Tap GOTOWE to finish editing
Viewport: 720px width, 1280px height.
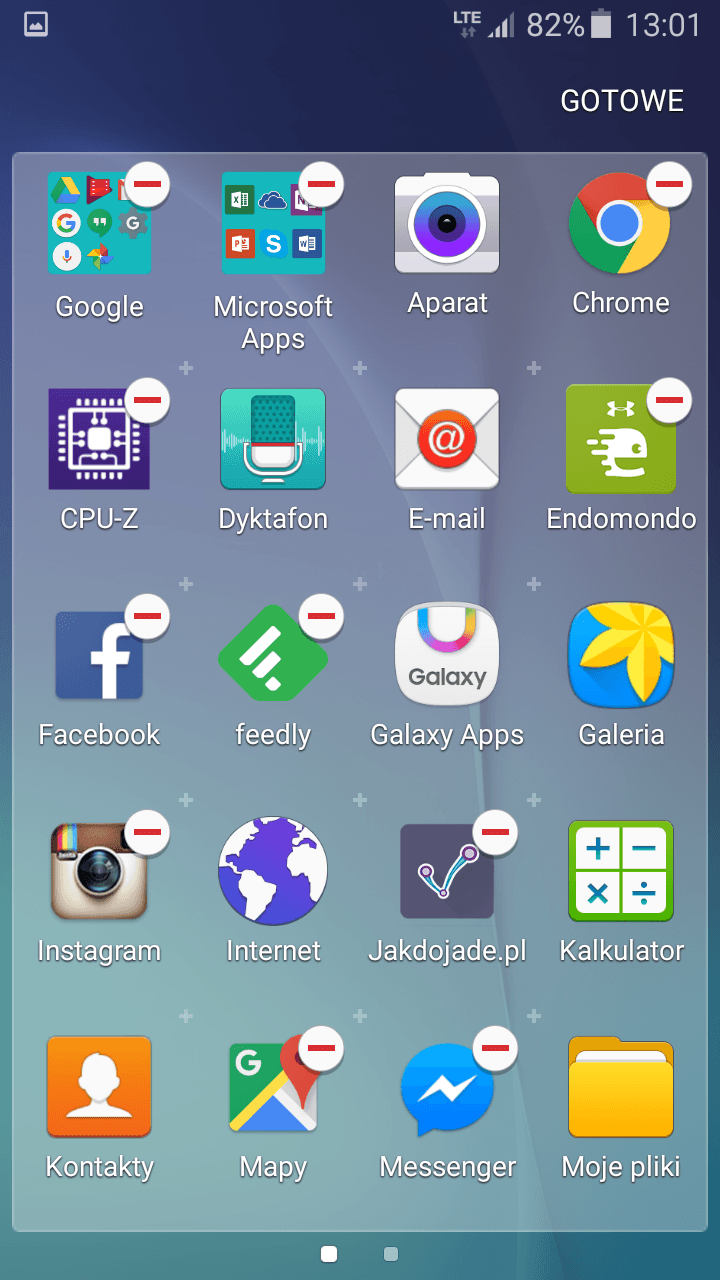(x=622, y=101)
